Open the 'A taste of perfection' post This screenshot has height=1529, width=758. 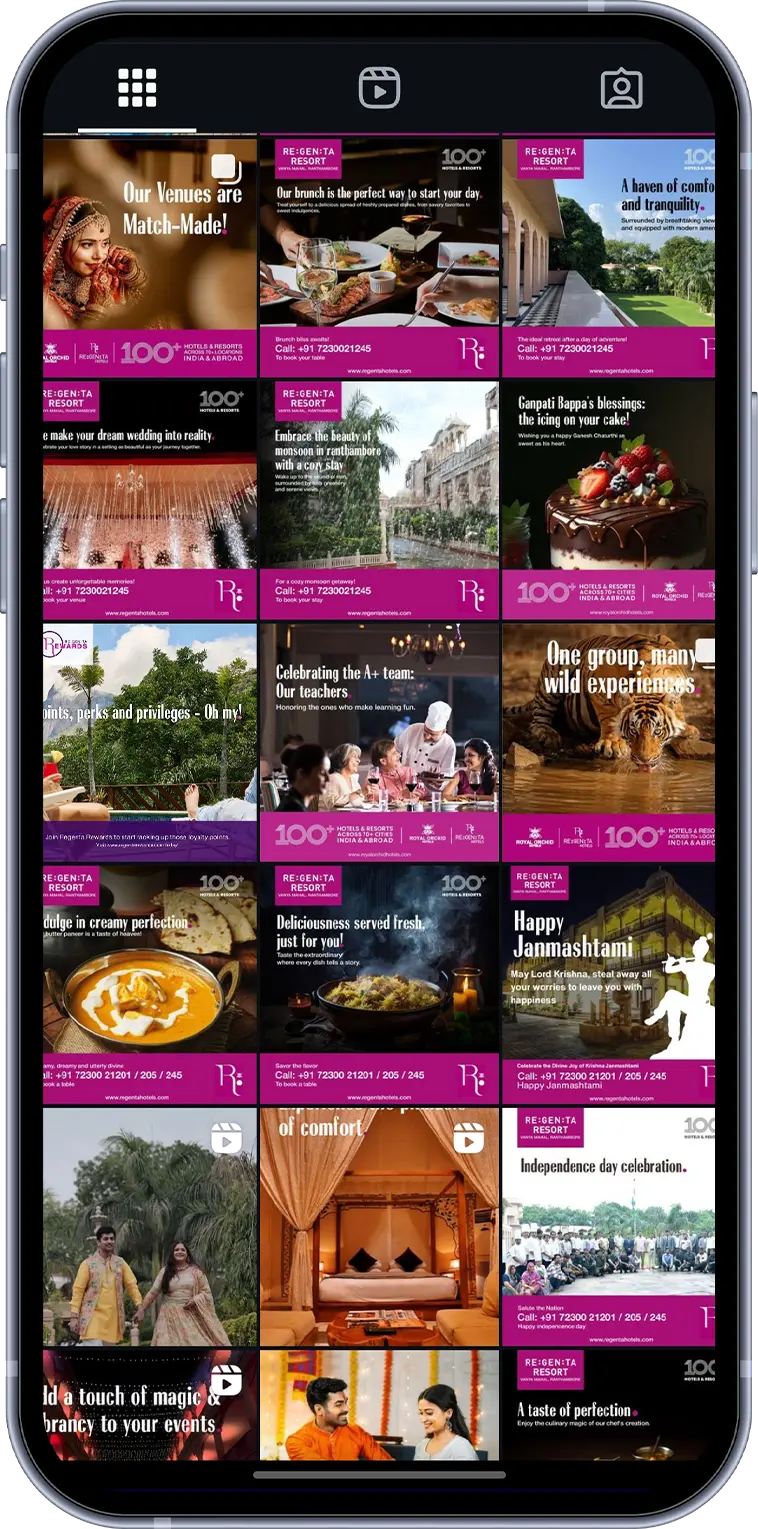(x=608, y=1405)
